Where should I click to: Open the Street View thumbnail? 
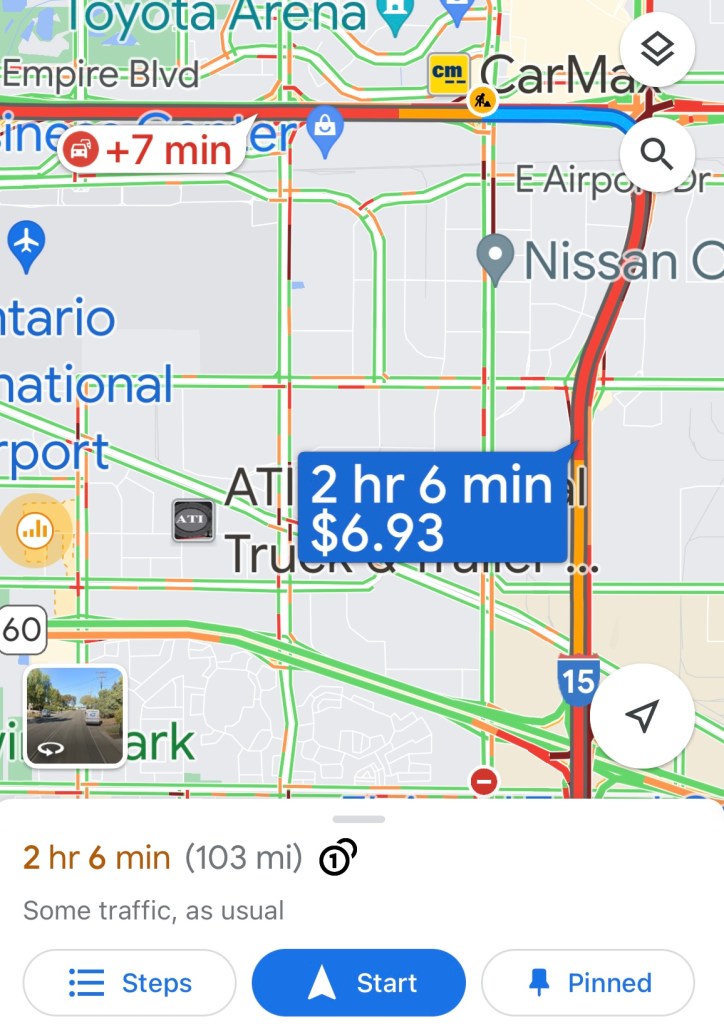[75, 716]
